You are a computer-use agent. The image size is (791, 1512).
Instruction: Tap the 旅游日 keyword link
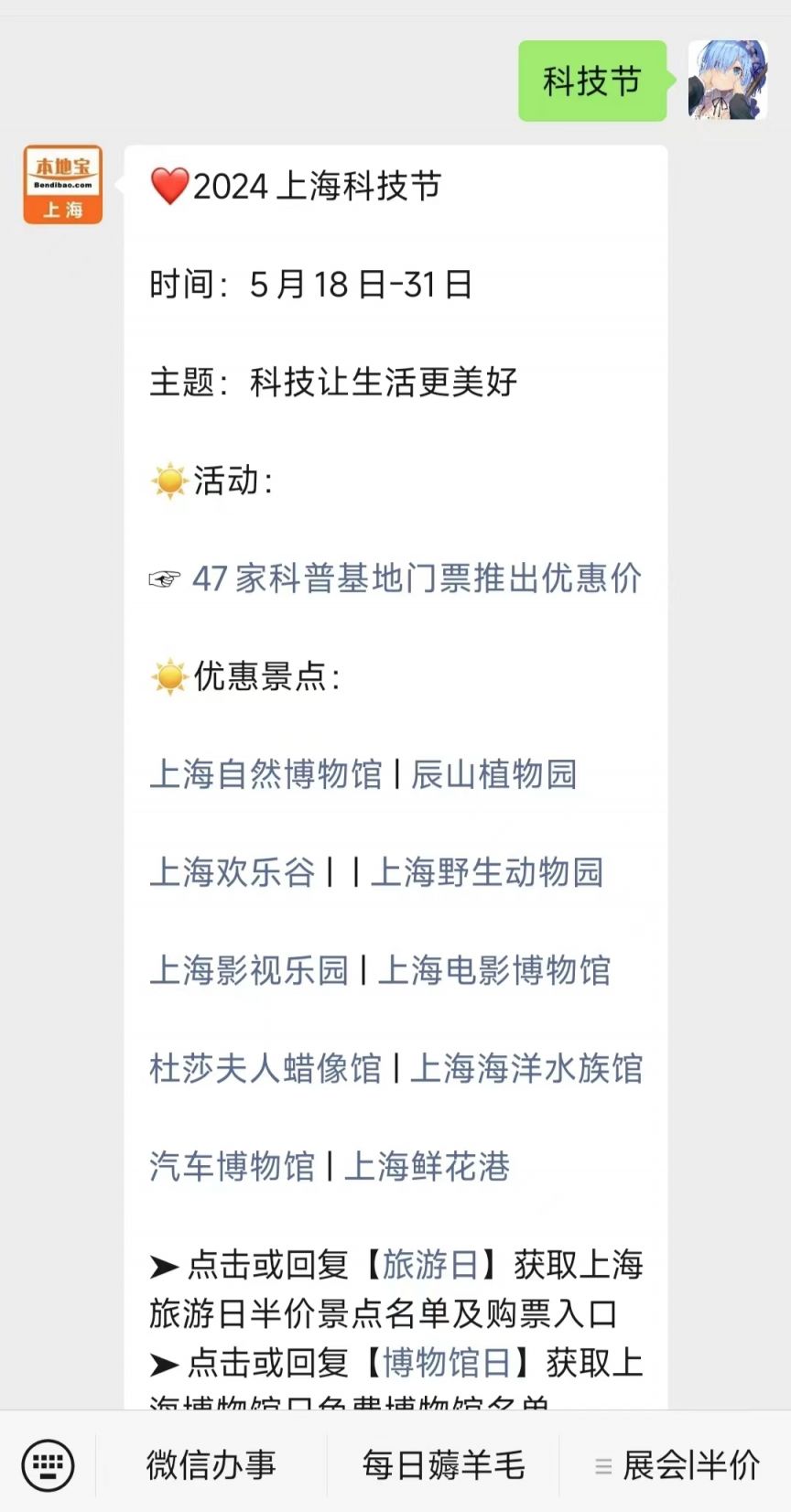(x=430, y=1265)
